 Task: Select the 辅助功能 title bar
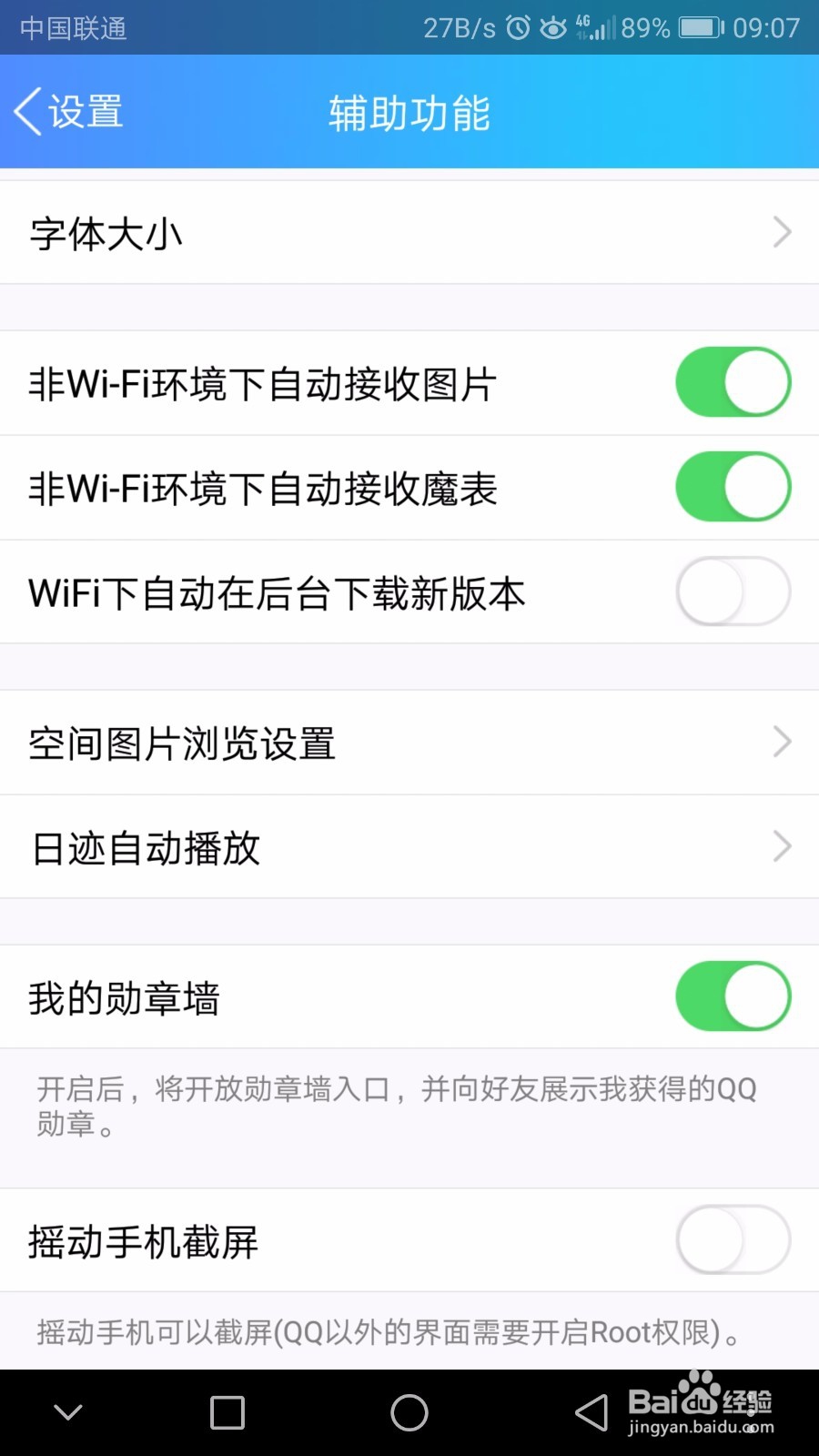[409, 113]
